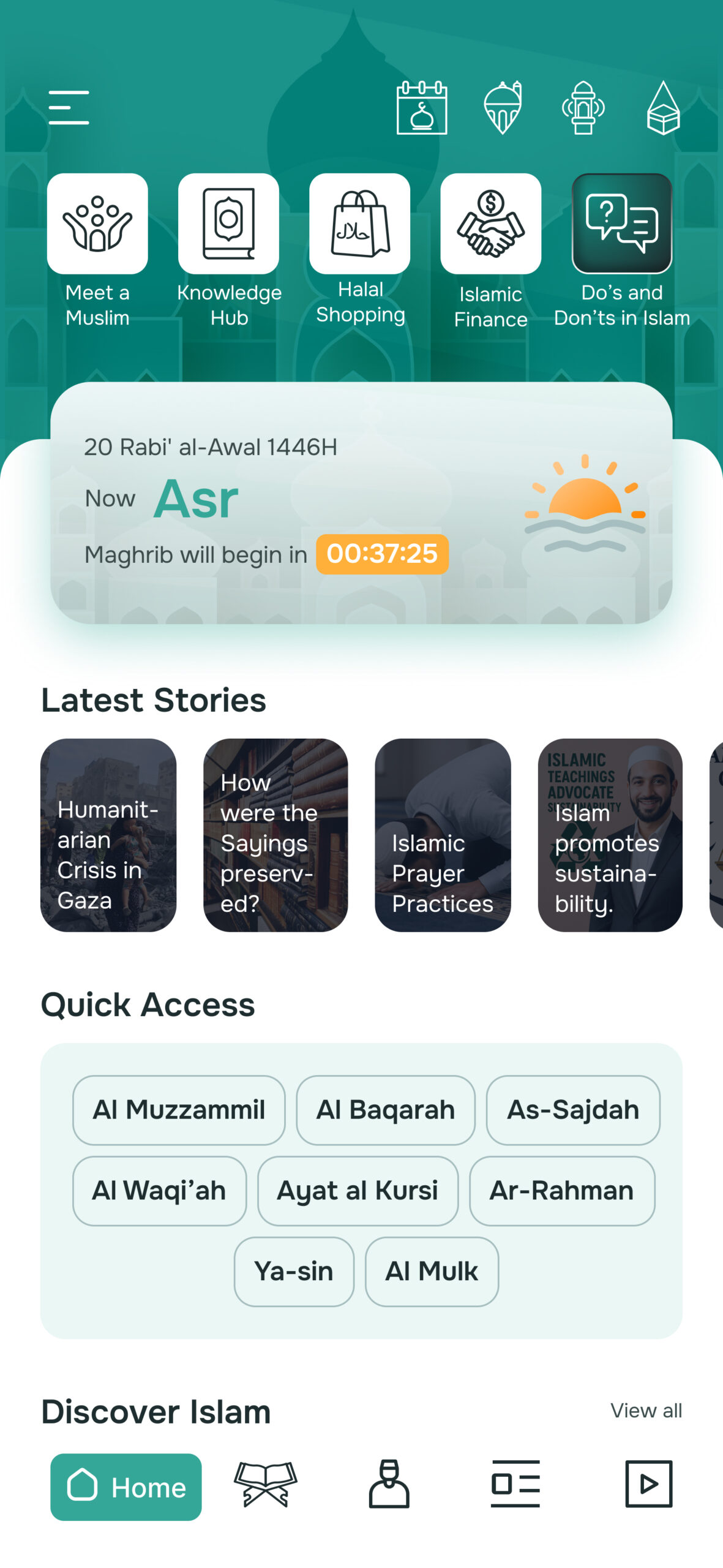Viewport: 723px width, 1568px height.
Task: Open Knowledge Hub
Action: 228,224
